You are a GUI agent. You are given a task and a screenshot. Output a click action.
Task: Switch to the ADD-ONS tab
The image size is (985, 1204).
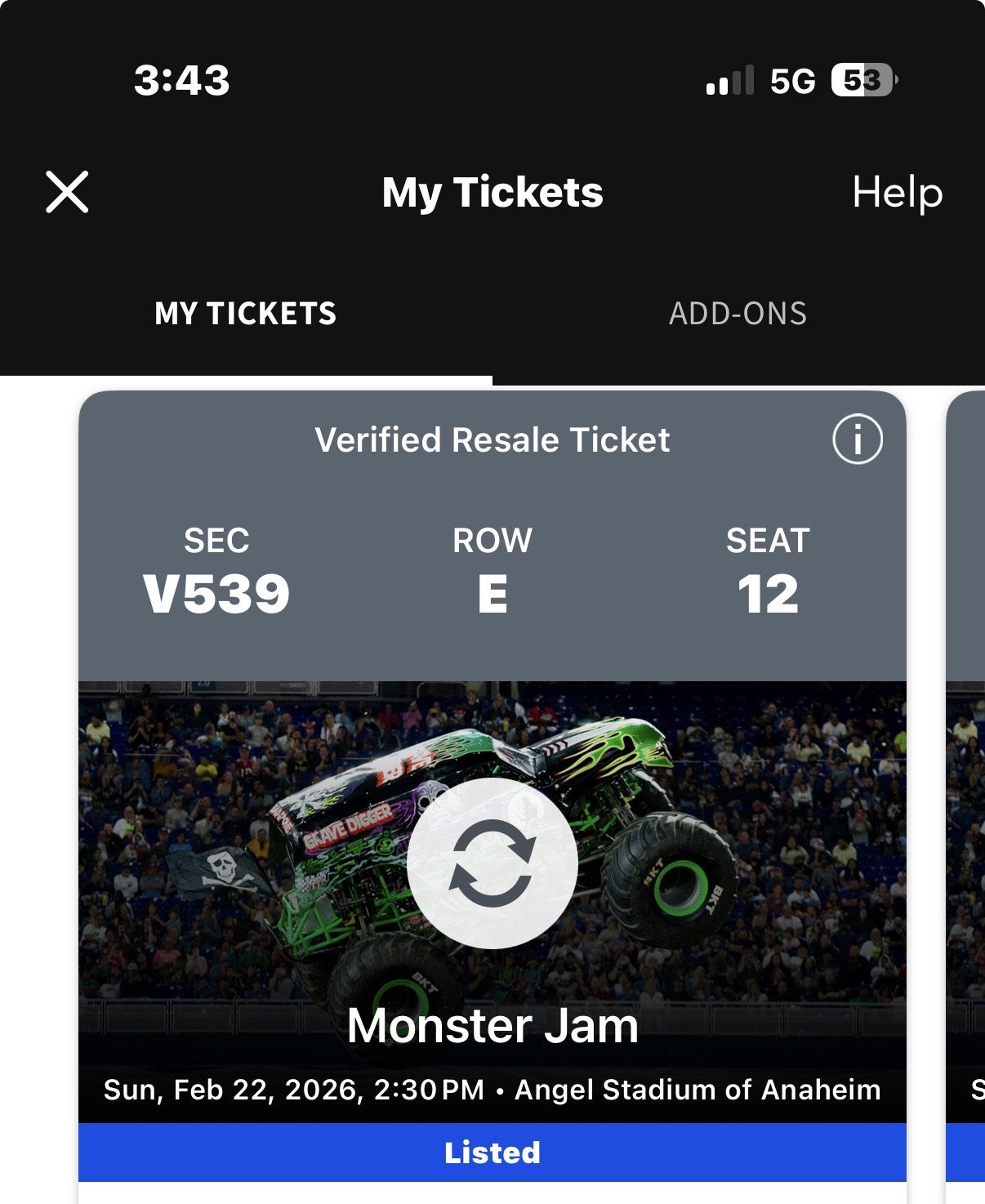coord(738,314)
